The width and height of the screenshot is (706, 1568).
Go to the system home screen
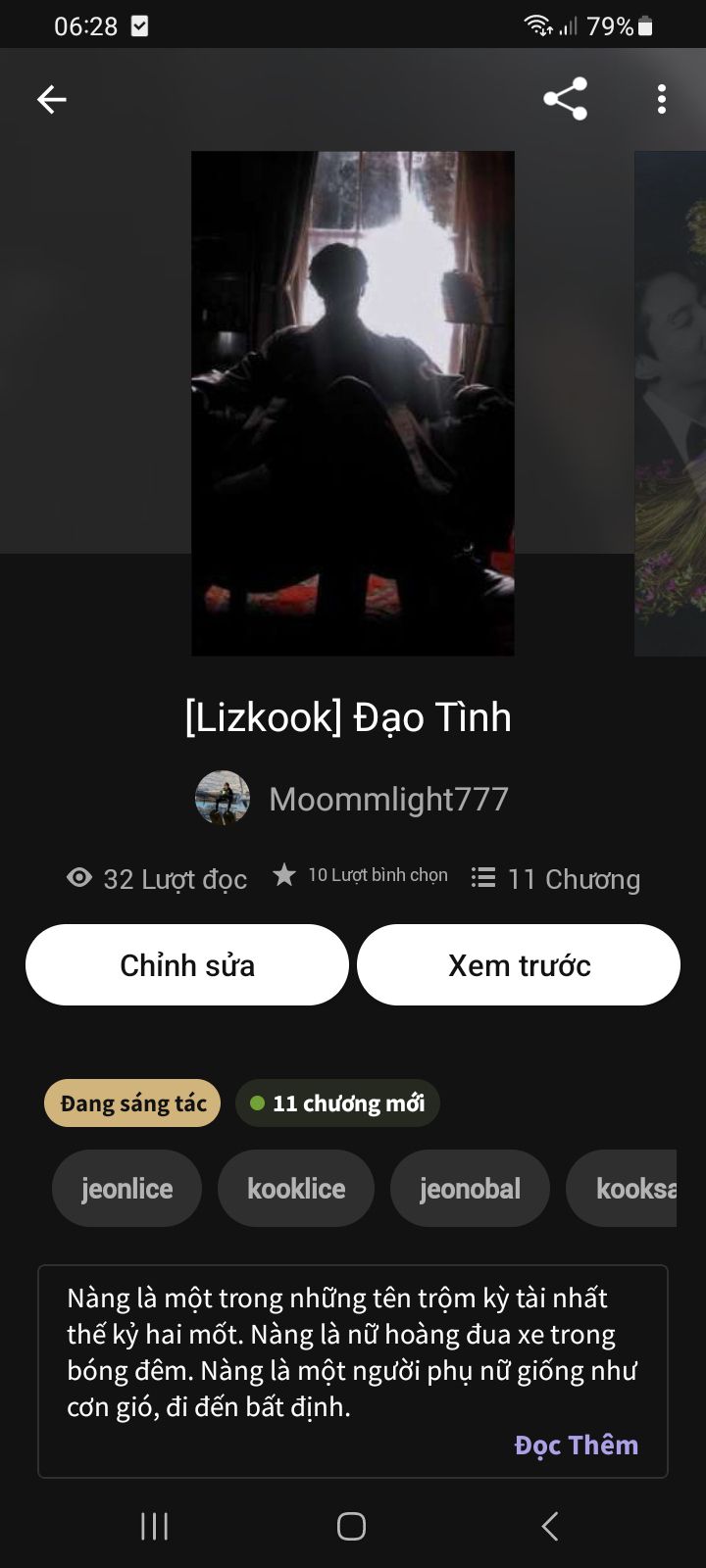pyautogui.click(x=351, y=1526)
